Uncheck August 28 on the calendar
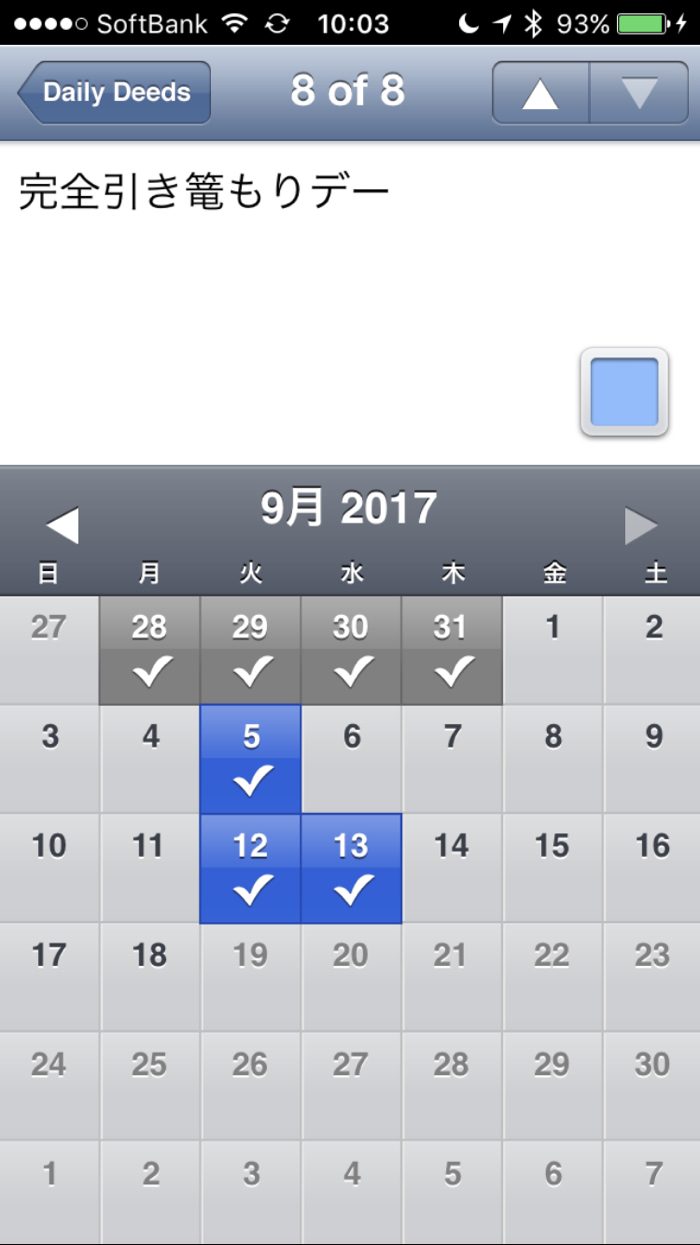 click(x=150, y=650)
